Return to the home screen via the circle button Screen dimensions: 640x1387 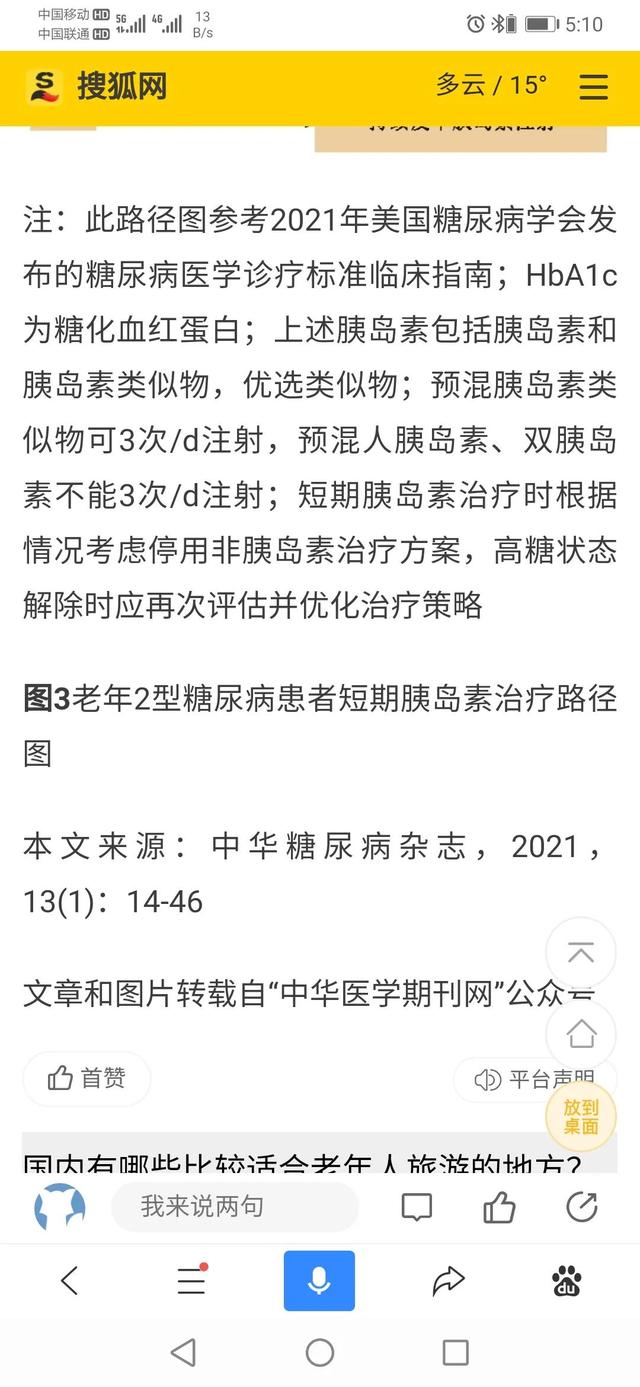coord(320,1353)
